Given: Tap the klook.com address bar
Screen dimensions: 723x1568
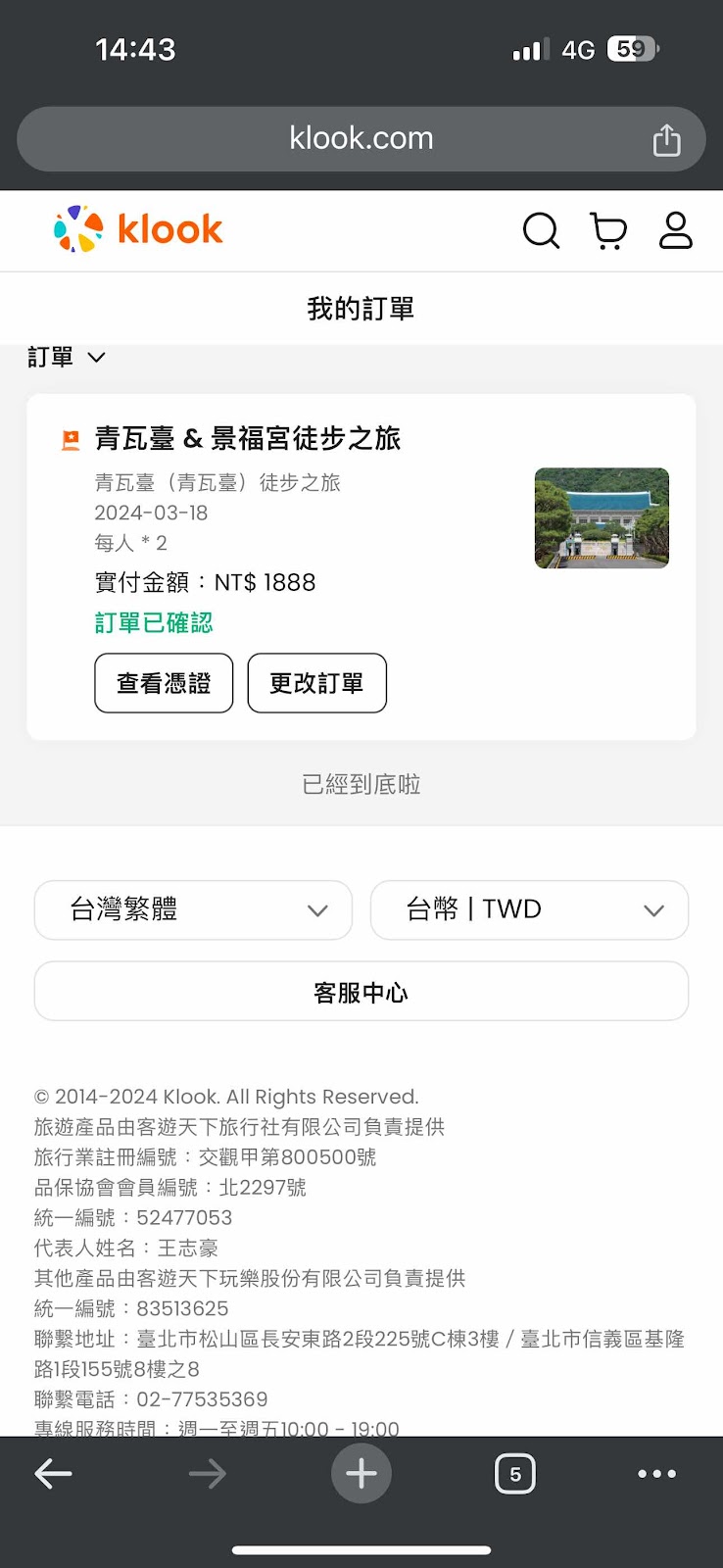Looking at the screenshot, I should click(x=361, y=139).
